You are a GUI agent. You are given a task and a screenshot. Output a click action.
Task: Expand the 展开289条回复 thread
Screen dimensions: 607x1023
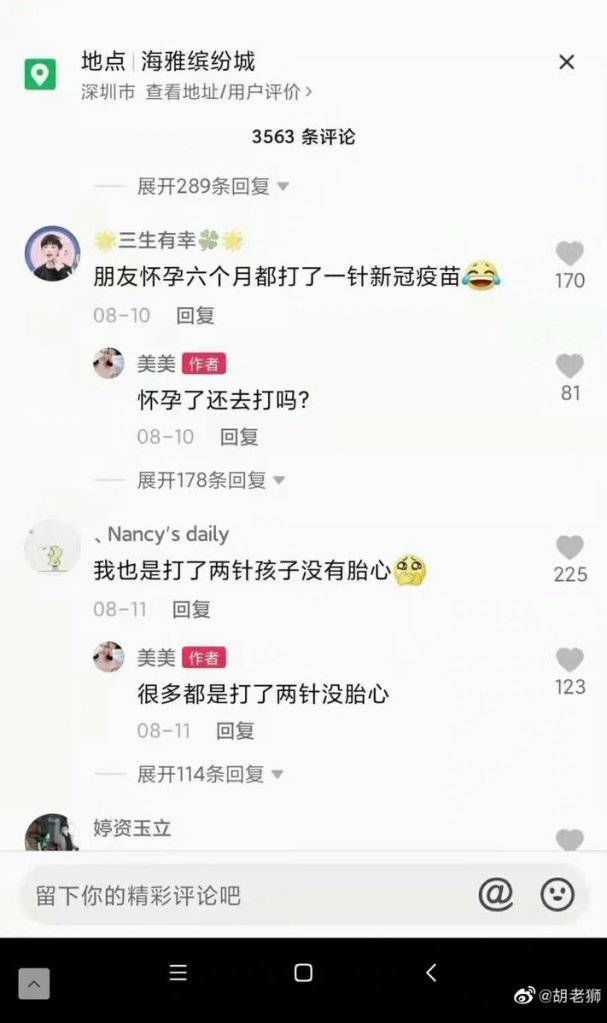point(212,186)
